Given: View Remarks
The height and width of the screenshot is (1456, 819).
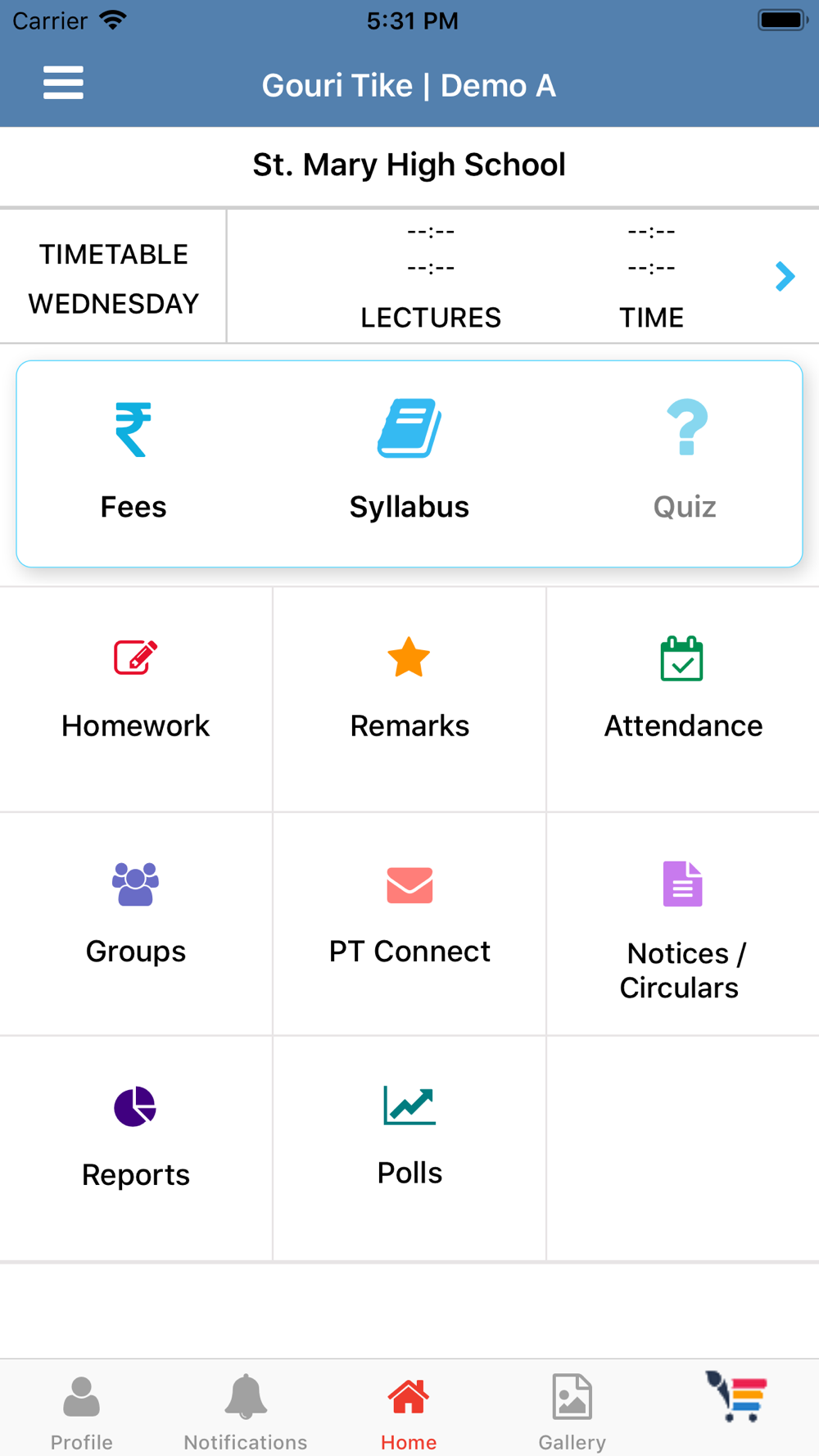Looking at the screenshot, I should point(409,699).
